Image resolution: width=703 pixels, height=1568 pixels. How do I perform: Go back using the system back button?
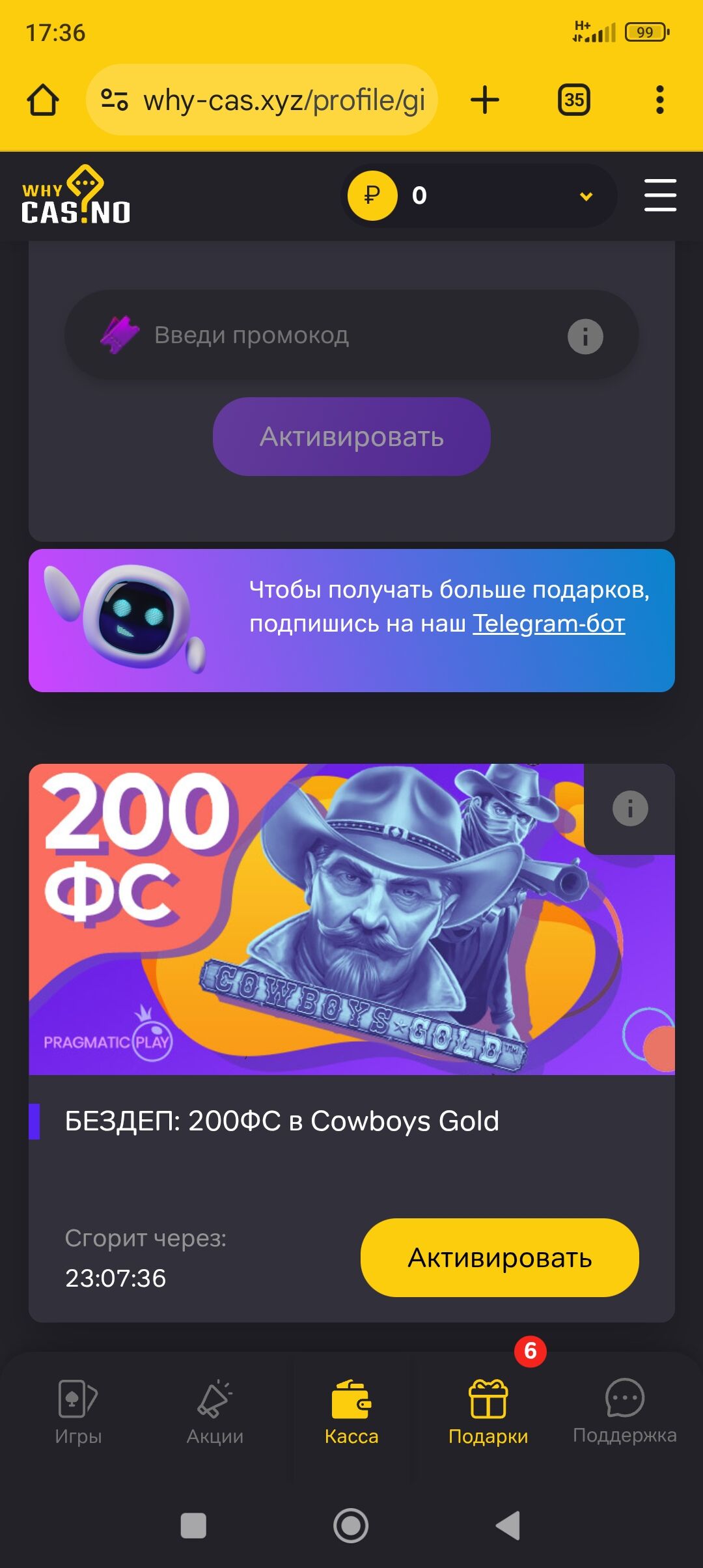coord(508,1525)
